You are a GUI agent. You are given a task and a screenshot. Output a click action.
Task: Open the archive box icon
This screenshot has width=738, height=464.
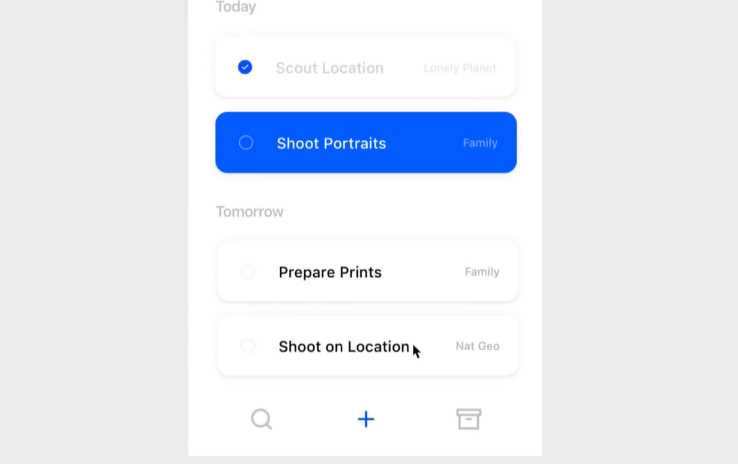pos(468,419)
